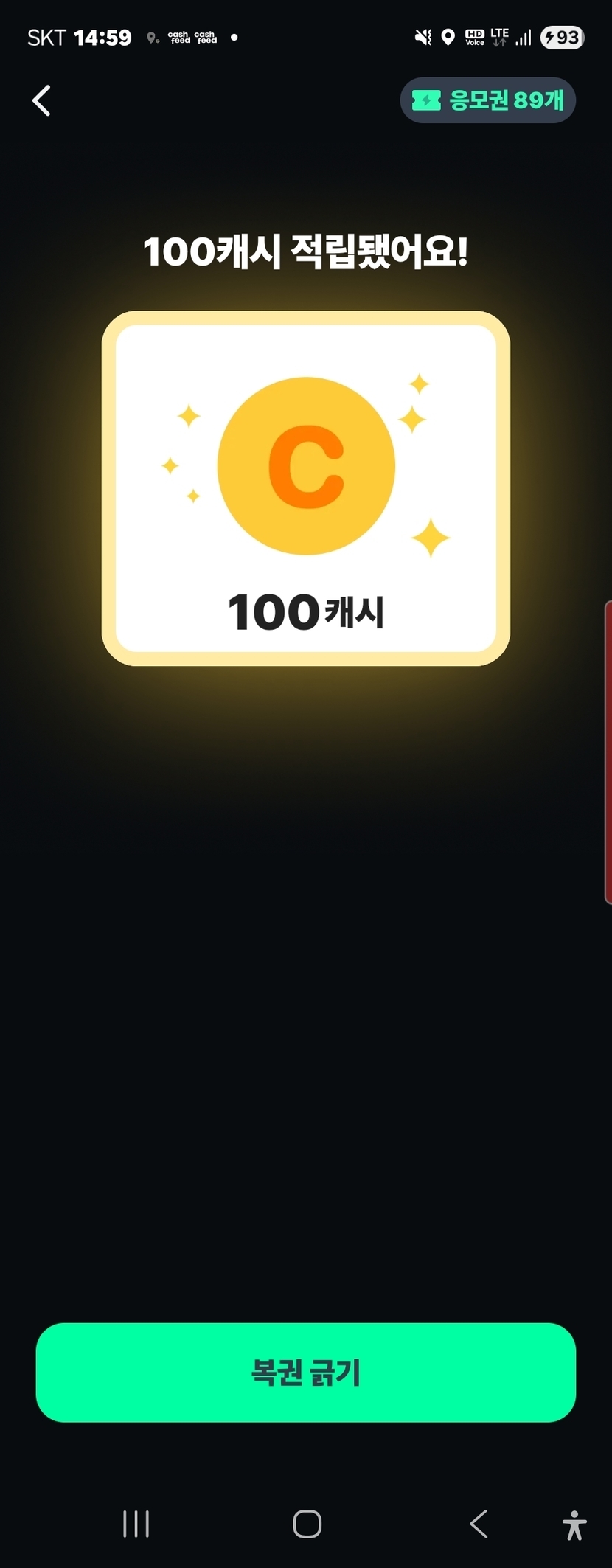This screenshot has width=612, height=1568.
Task: Open recent apps from the navigation bar
Action: (x=136, y=1524)
